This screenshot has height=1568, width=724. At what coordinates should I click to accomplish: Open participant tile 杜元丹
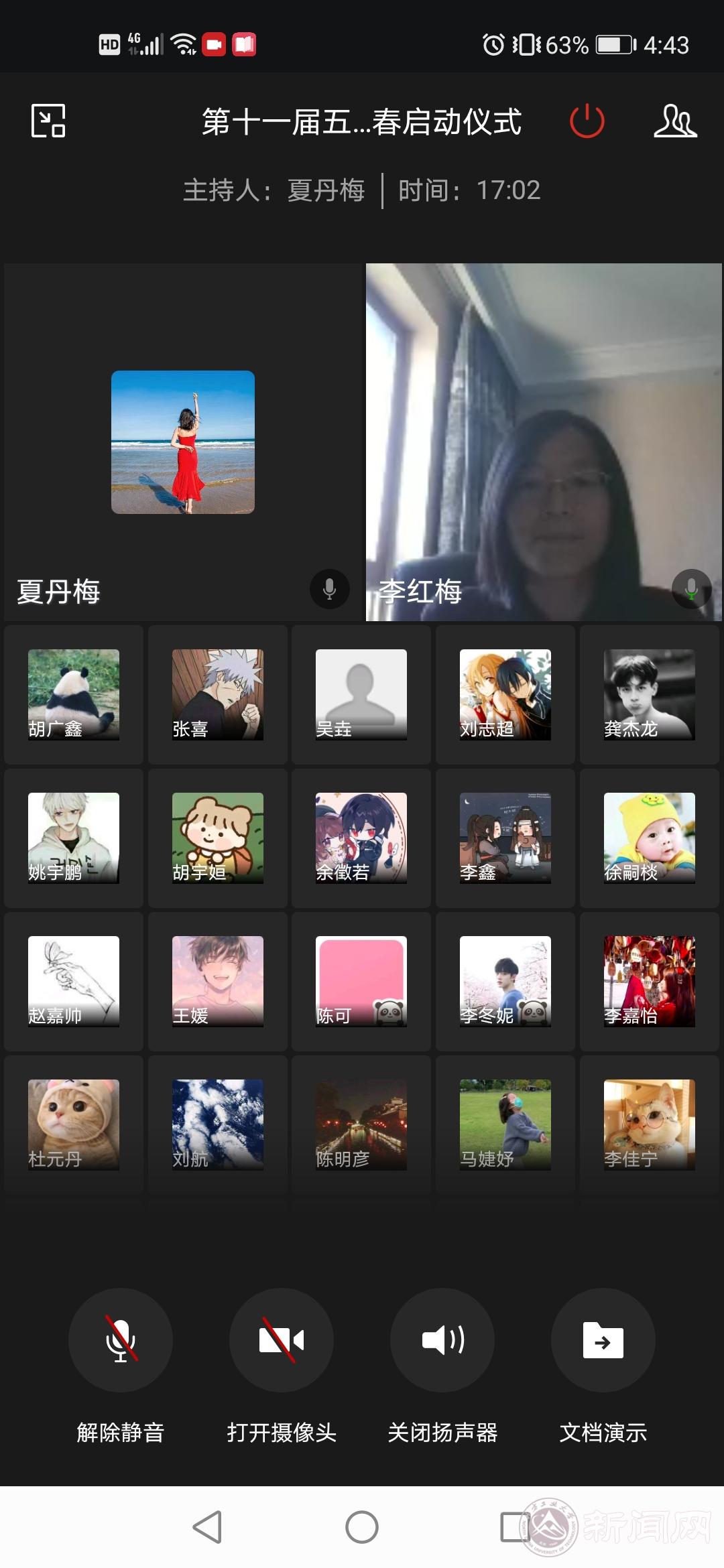tap(74, 1124)
